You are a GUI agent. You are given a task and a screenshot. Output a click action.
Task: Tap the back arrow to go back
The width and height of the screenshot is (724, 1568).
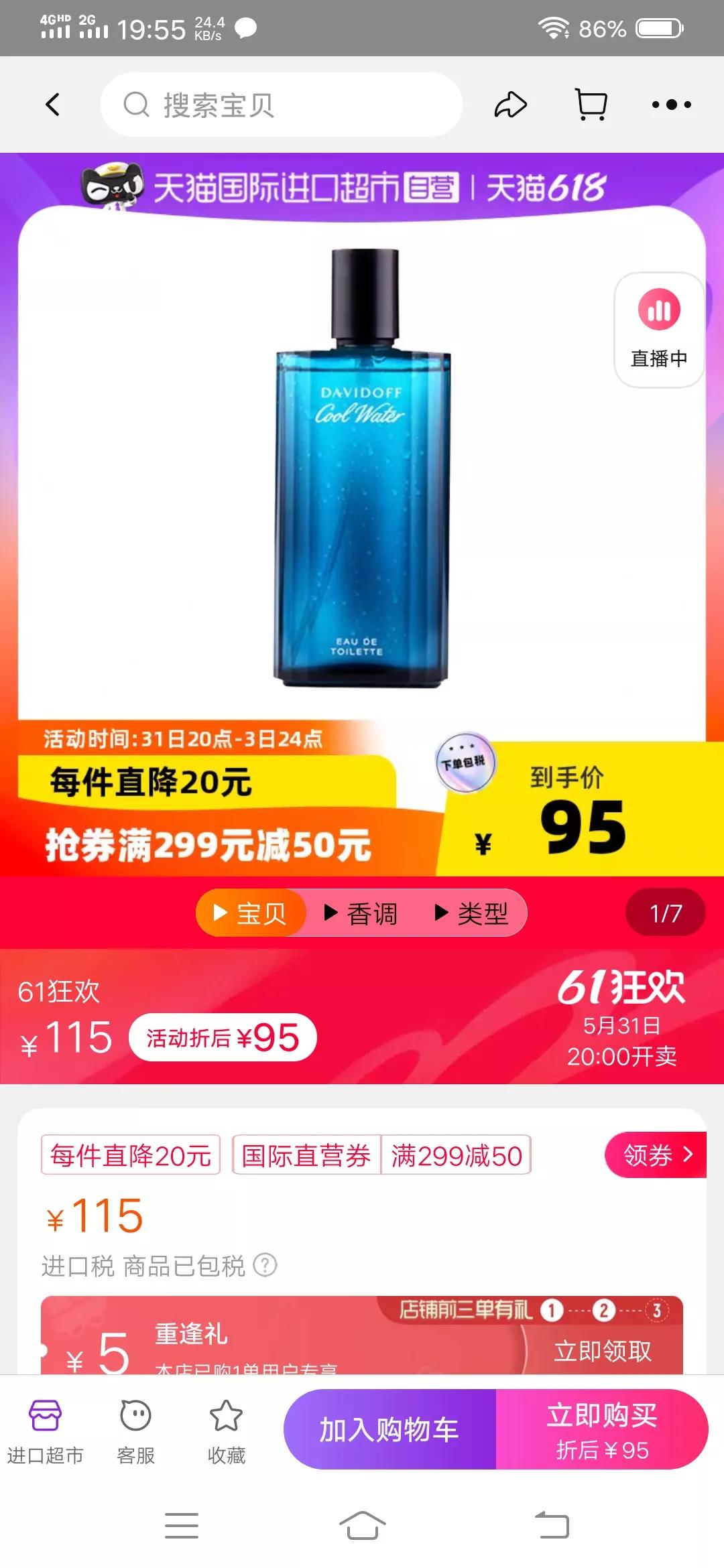click(53, 105)
